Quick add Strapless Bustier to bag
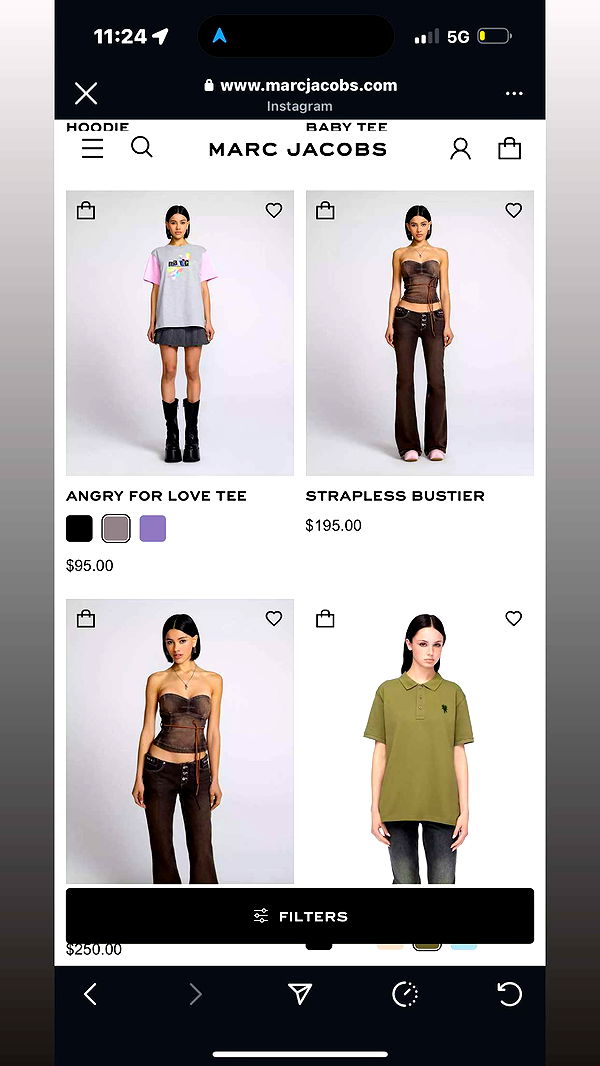 325,210
